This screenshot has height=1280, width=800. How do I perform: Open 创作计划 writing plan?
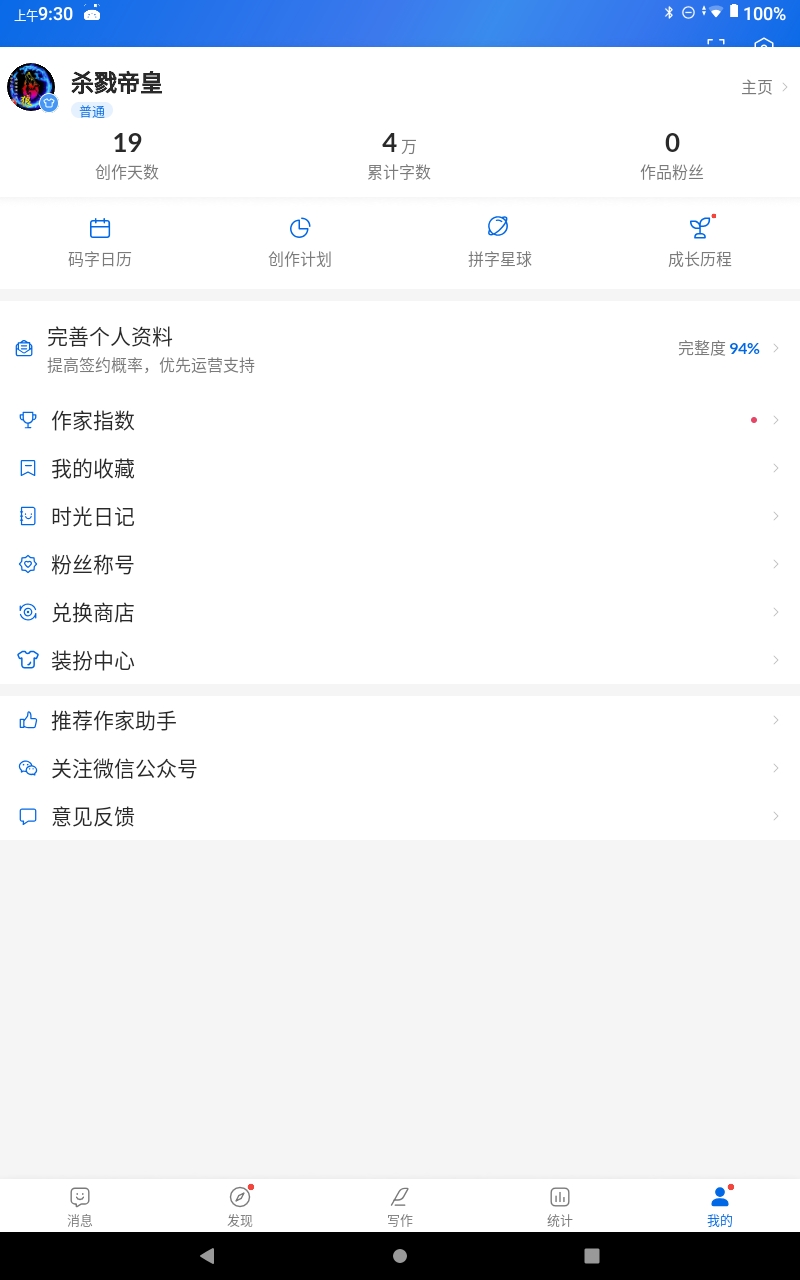click(x=300, y=243)
